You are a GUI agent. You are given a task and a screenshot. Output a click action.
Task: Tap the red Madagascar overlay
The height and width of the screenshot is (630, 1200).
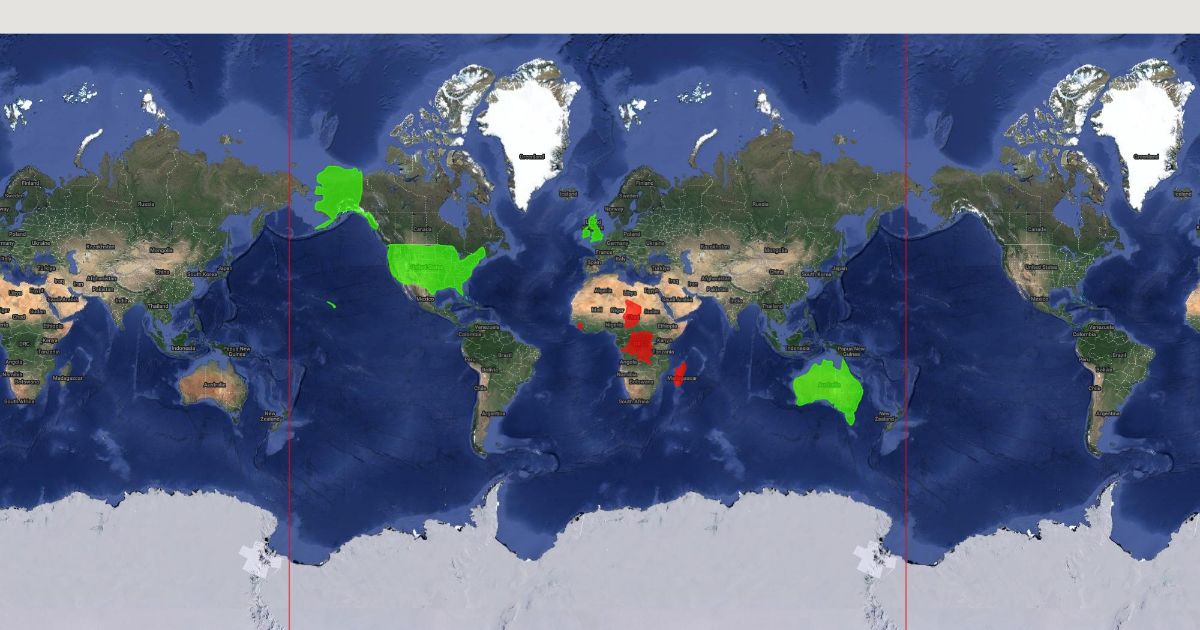681,374
